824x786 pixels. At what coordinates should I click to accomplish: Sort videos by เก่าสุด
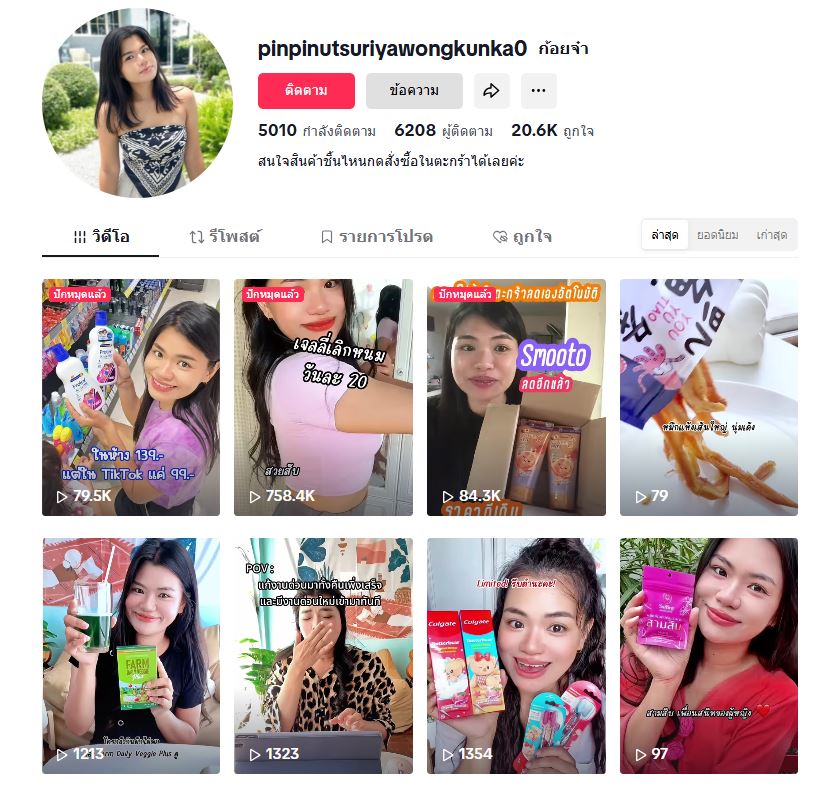point(771,235)
